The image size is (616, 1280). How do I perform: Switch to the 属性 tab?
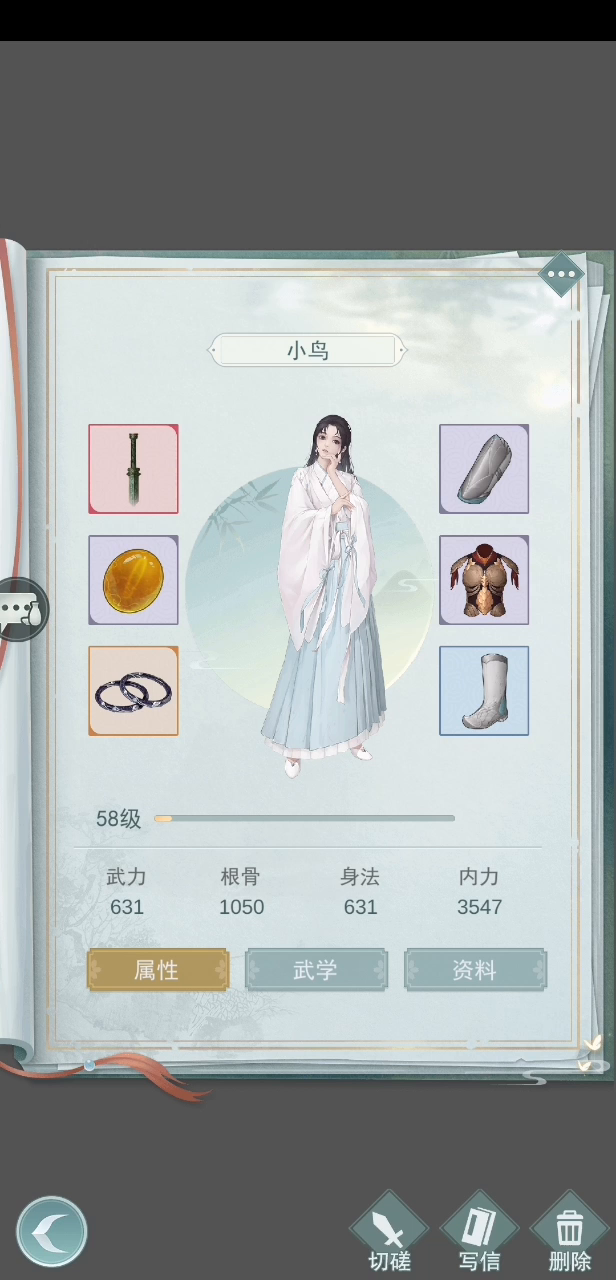(x=158, y=970)
